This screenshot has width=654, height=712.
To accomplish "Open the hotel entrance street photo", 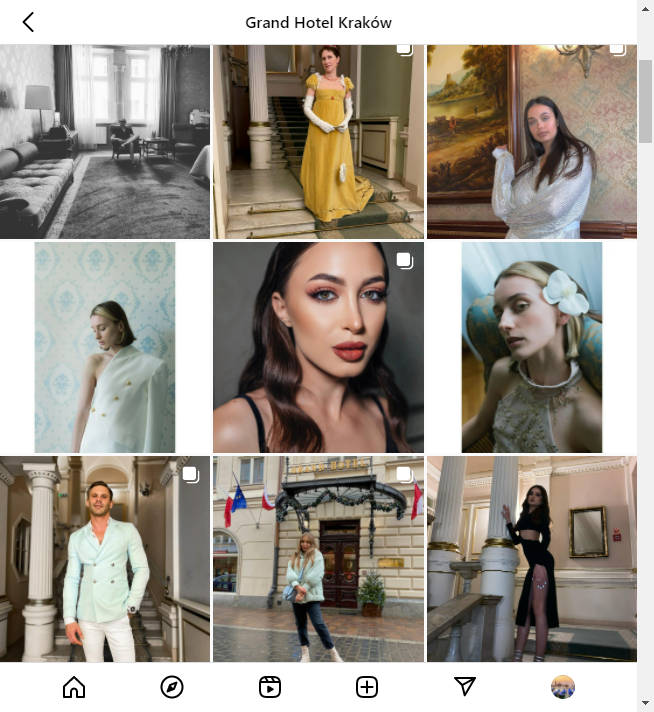I will (x=318, y=558).
